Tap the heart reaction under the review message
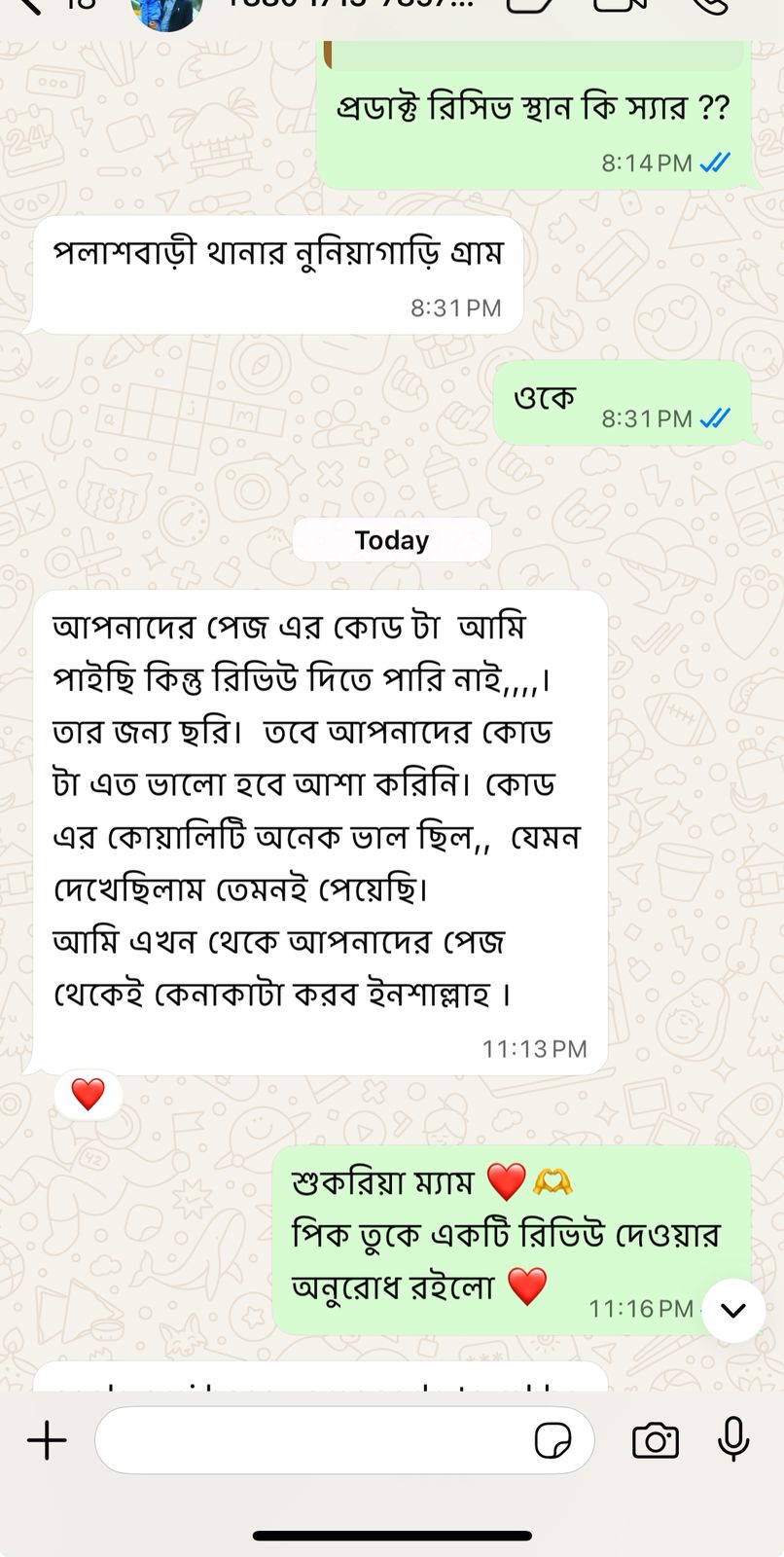784x1557 pixels. [87, 1093]
